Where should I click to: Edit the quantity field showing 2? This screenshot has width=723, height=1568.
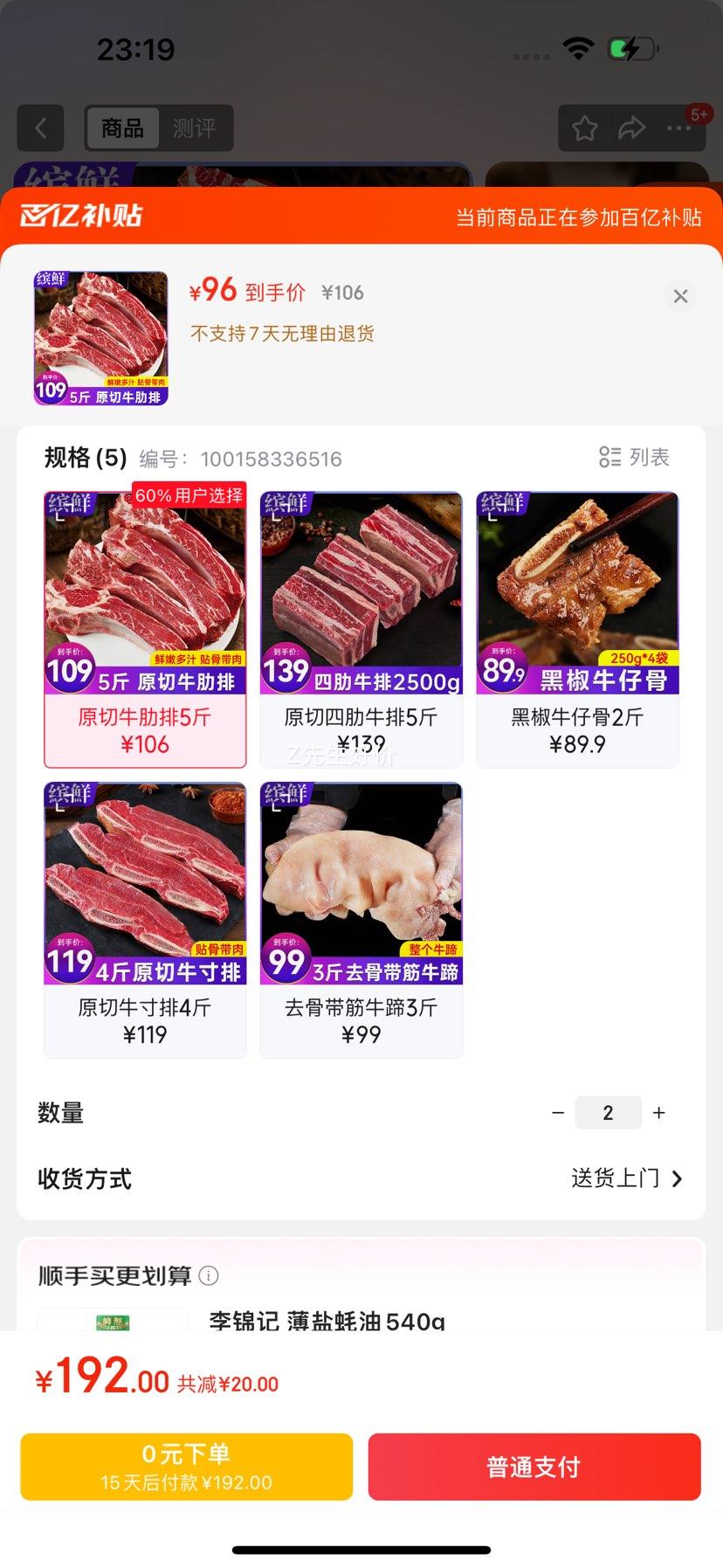(x=608, y=1113)
